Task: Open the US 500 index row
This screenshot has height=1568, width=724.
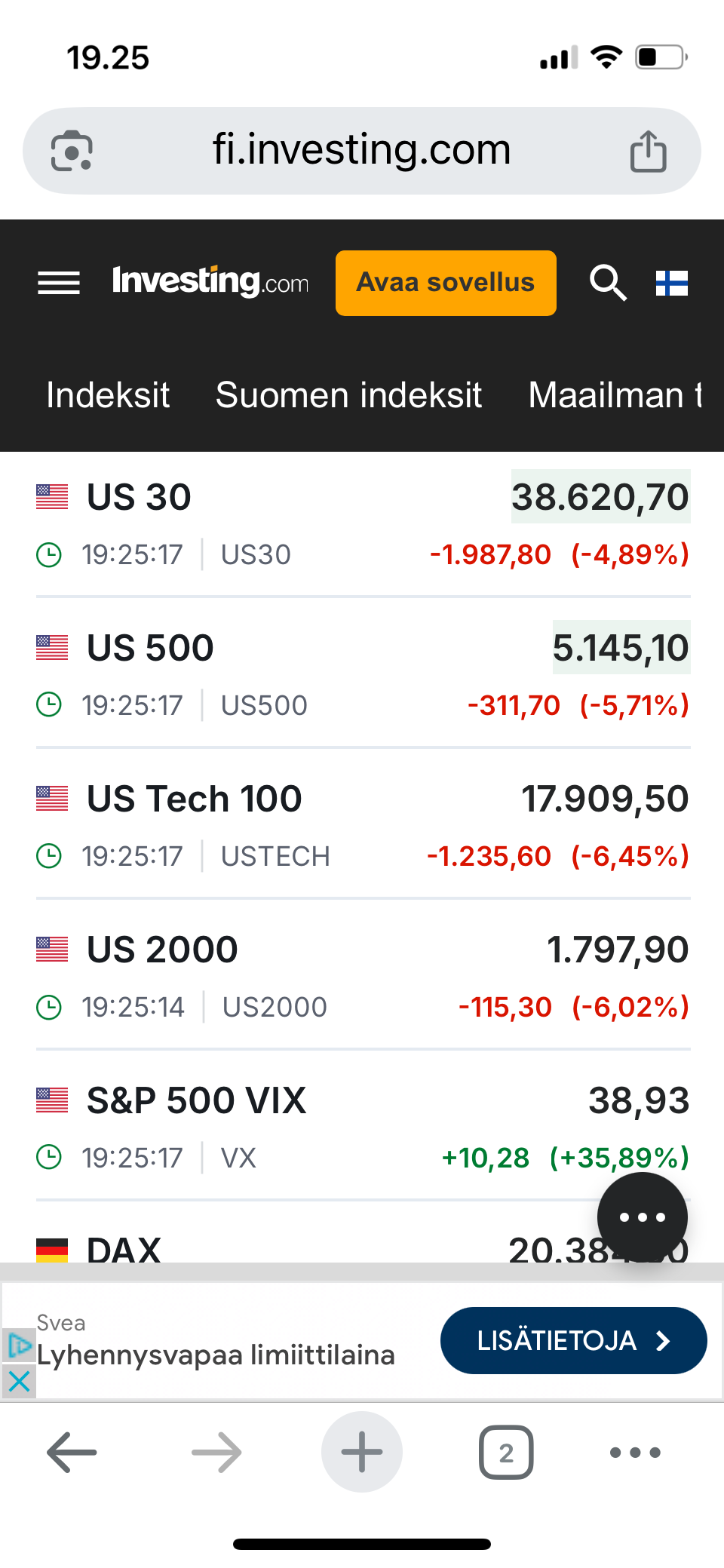Action: point(363,675)
